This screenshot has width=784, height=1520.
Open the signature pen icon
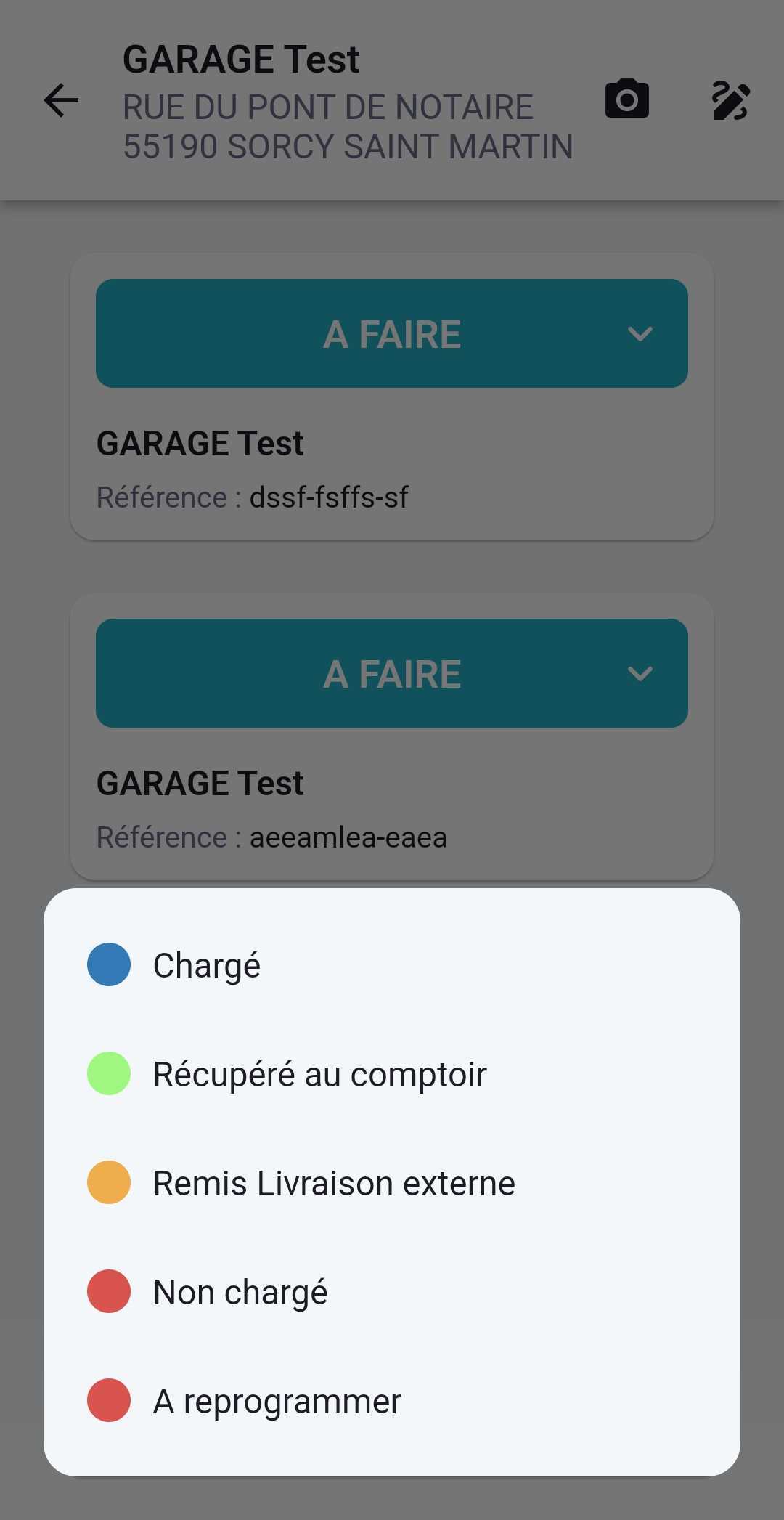tap(730, 100)
